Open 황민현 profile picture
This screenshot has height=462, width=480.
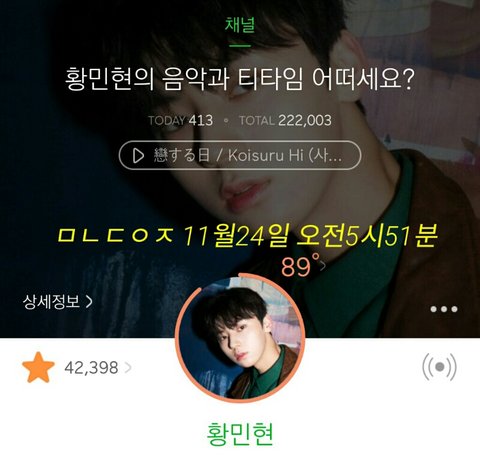point(240,338)
